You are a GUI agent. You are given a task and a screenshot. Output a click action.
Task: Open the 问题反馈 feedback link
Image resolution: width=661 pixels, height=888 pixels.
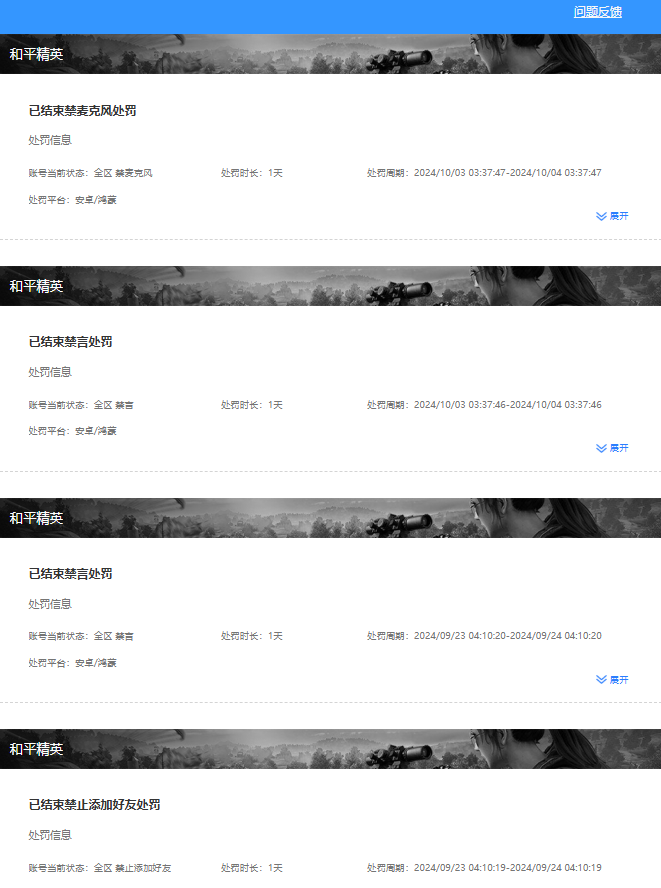tap(597, 12)
